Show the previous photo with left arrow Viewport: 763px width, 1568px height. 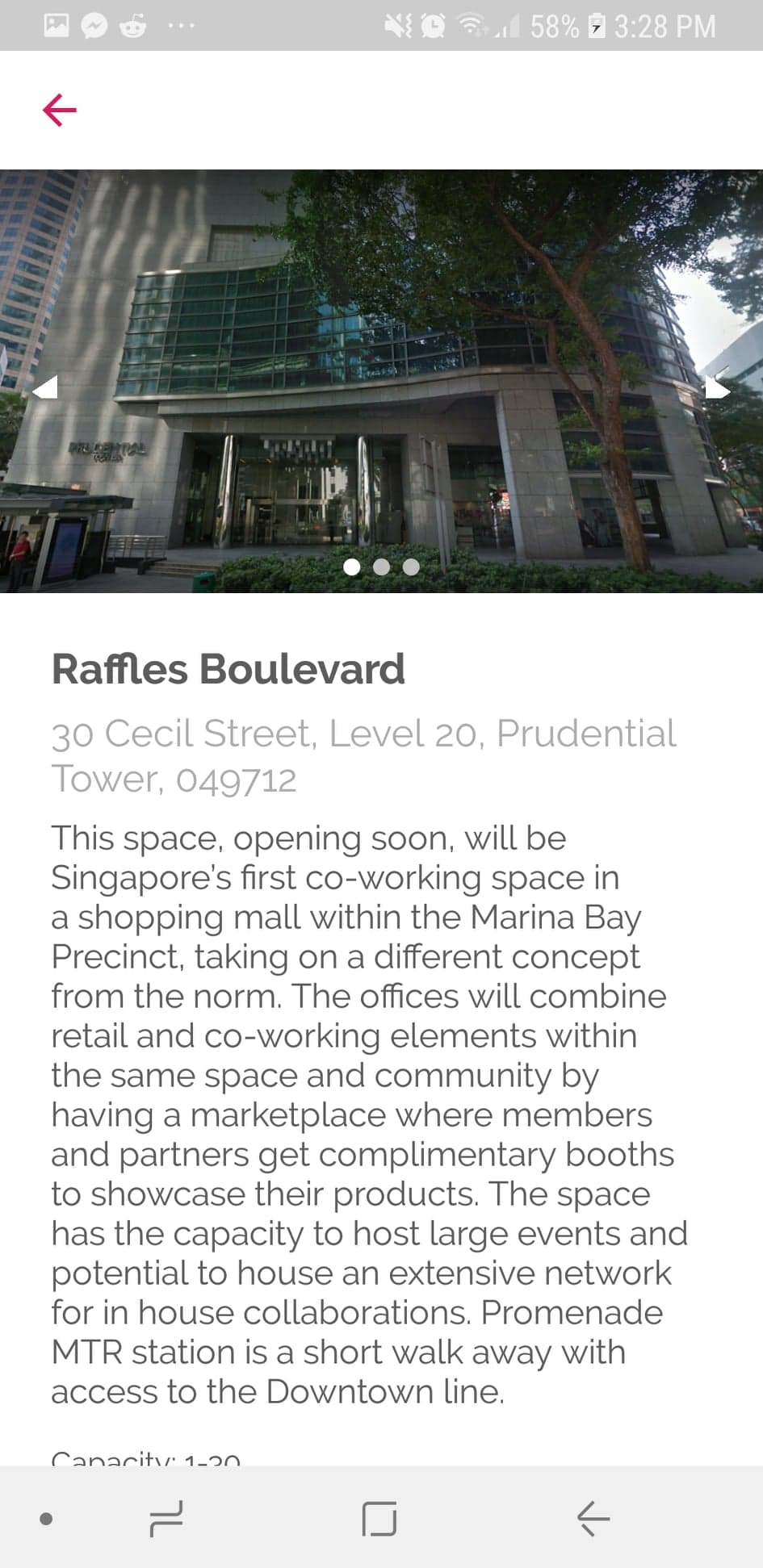pyautogui.click(x=45, y=388)
